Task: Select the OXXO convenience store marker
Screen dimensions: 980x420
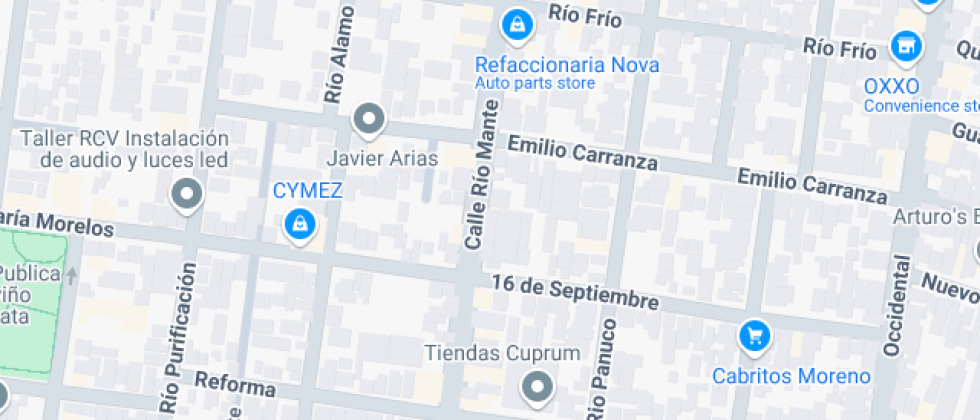Action: [906, 45]
